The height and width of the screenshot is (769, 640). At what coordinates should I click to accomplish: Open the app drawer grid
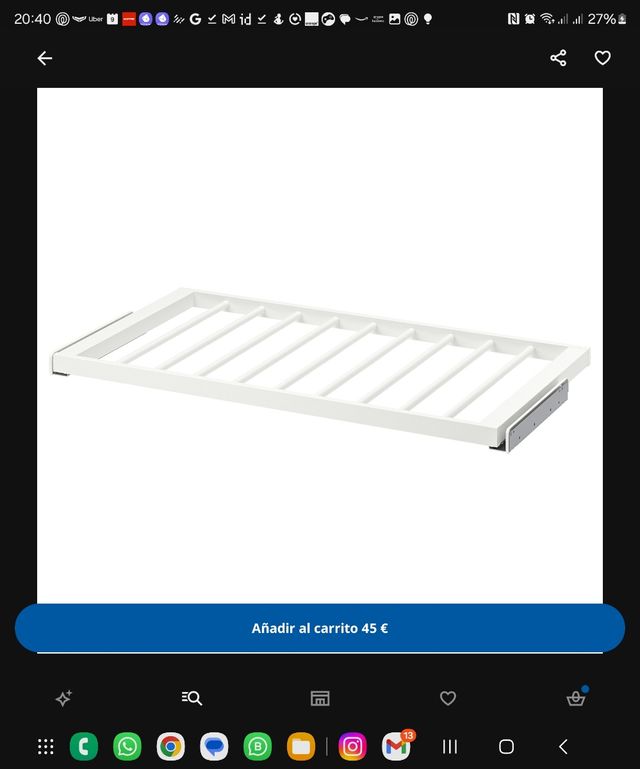click(45, 746)
